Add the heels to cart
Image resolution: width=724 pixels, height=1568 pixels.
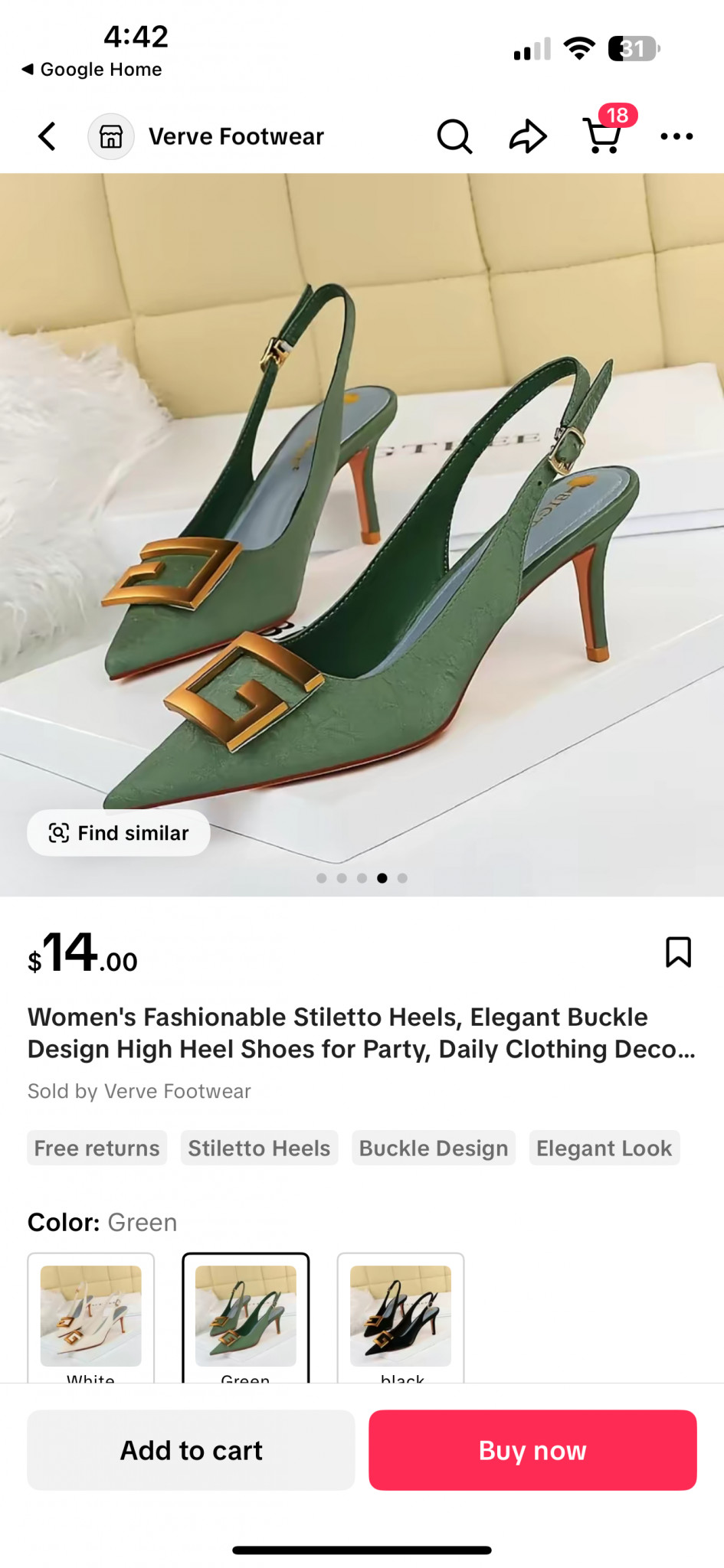[x=191, y=1450]
